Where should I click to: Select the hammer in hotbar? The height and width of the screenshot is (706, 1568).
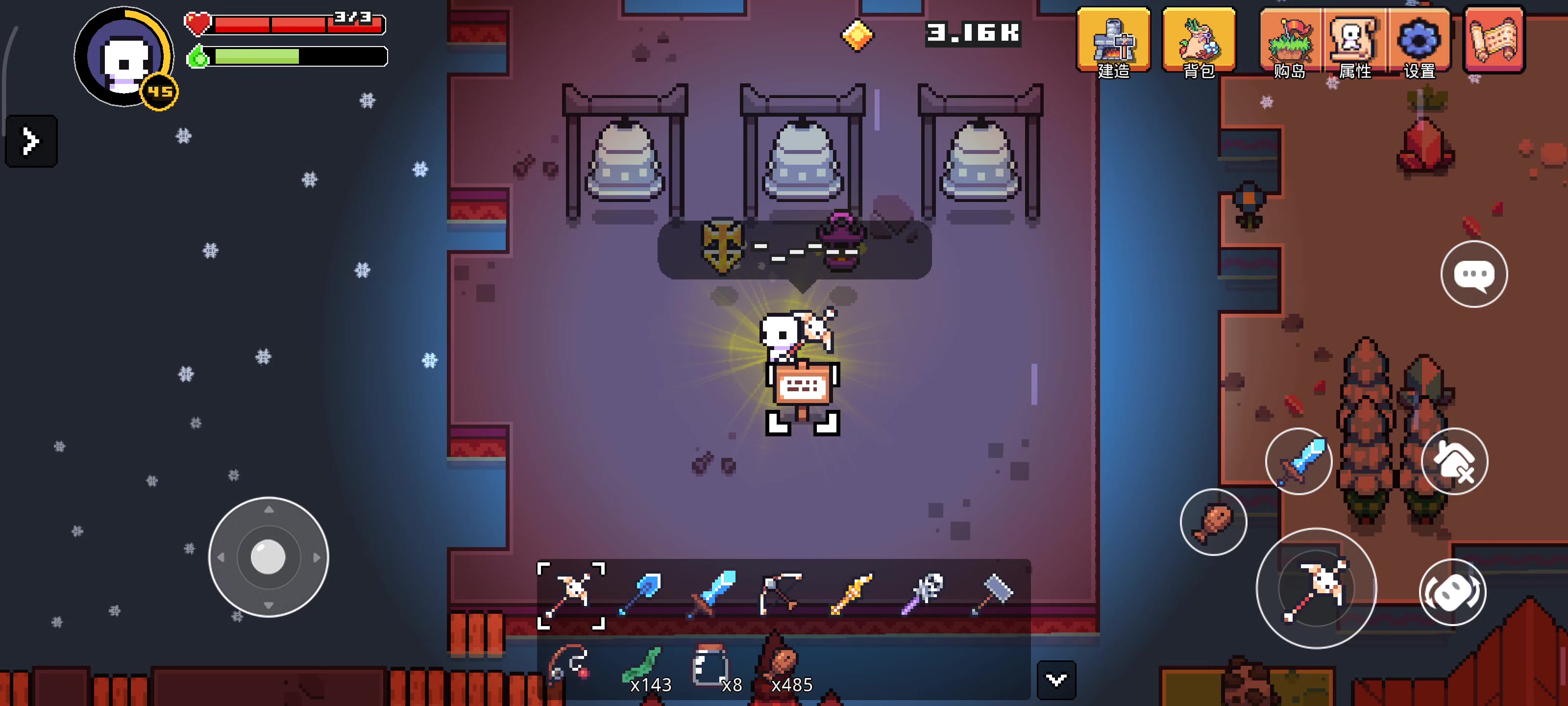pos(992,593)
